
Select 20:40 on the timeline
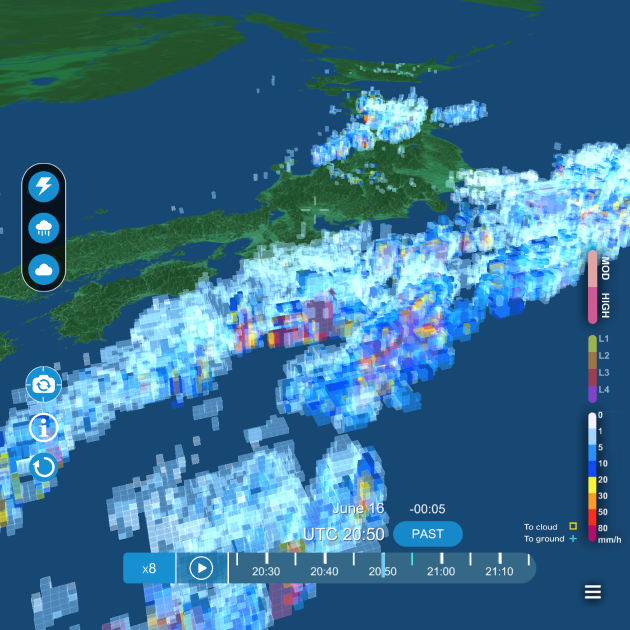tap(324, 571)
